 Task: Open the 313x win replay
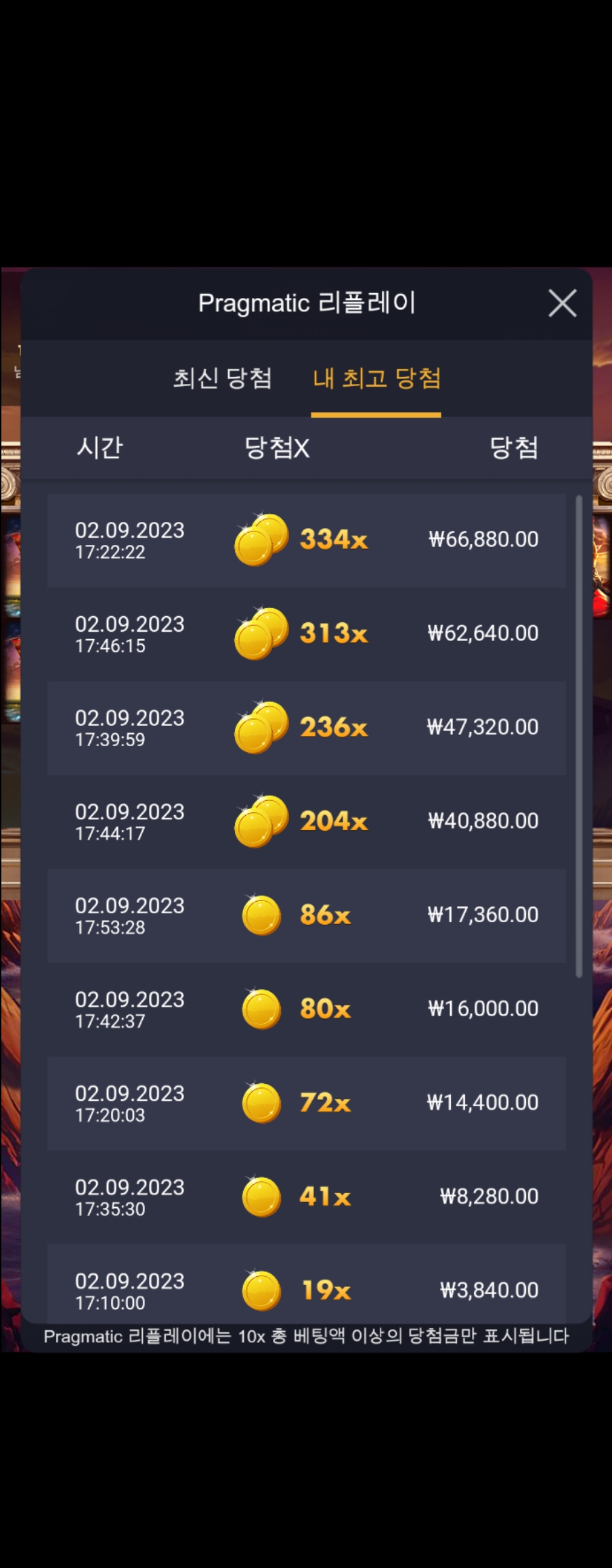[x=307, y=634]
